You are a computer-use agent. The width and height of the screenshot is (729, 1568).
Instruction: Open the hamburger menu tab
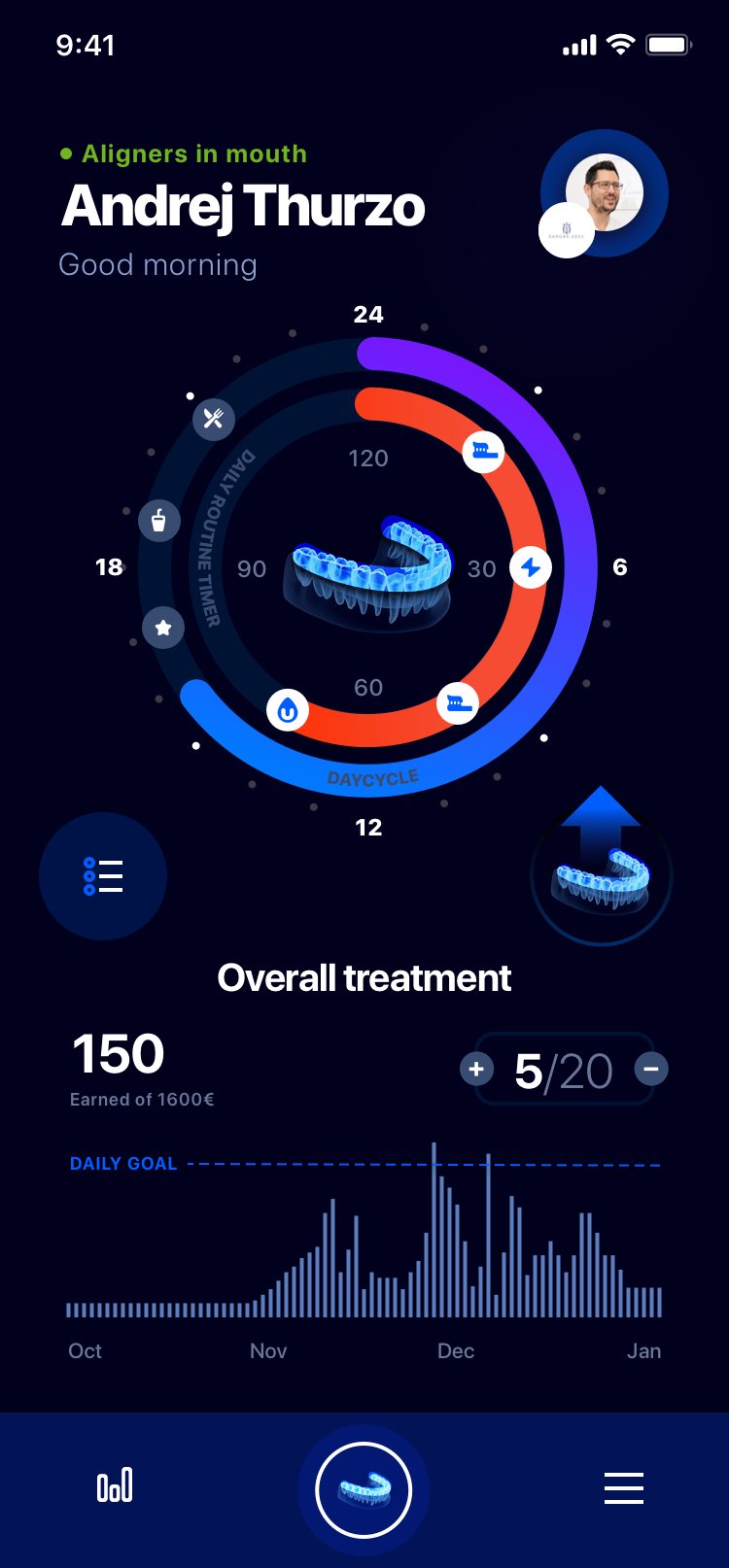623,1487
